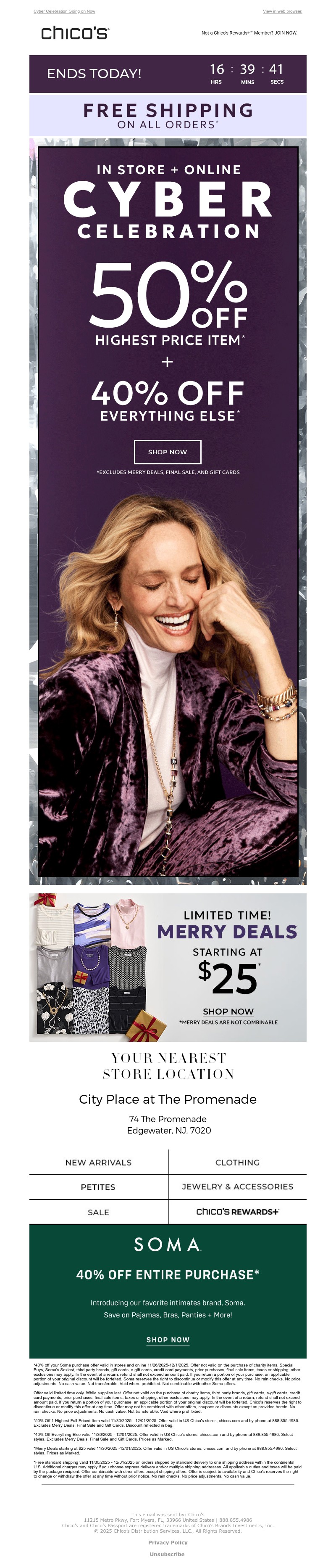The height and width of the screenshot is (1568, 336).
Task: Tap SHOP NOW in the Soma banner
Action: click(168, 1340)
